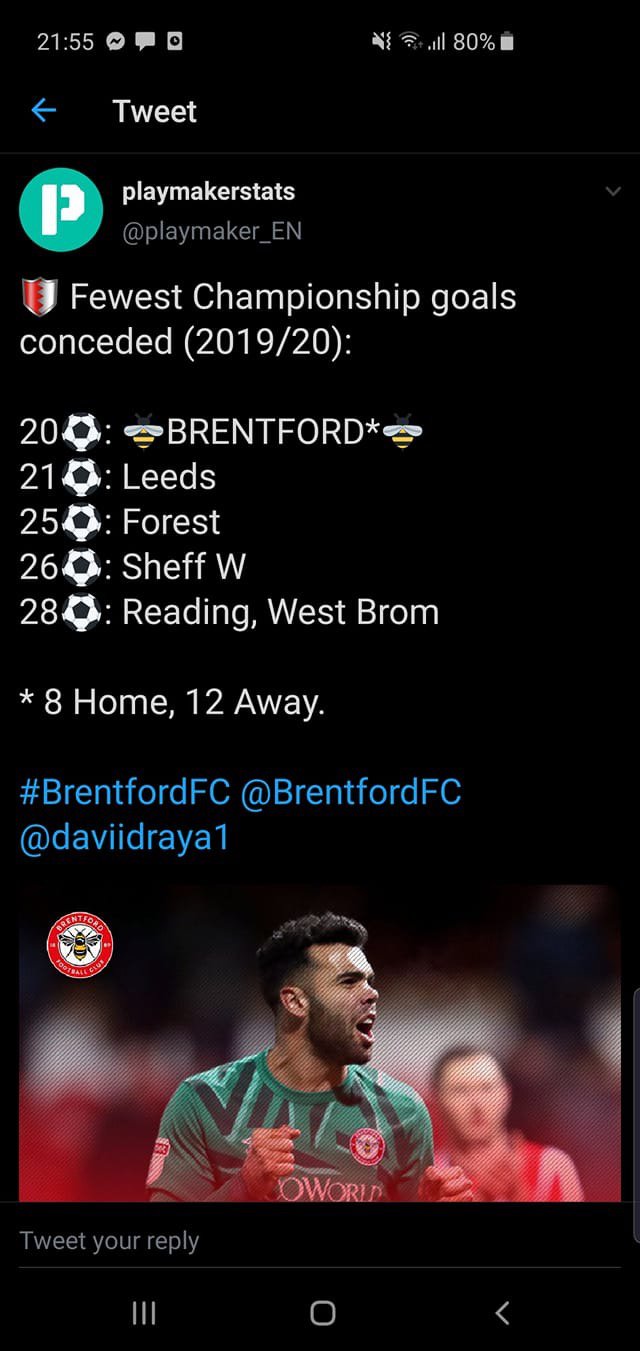Tap the Tweet your reply field

pyautogui.click(x=320, y=1241)
